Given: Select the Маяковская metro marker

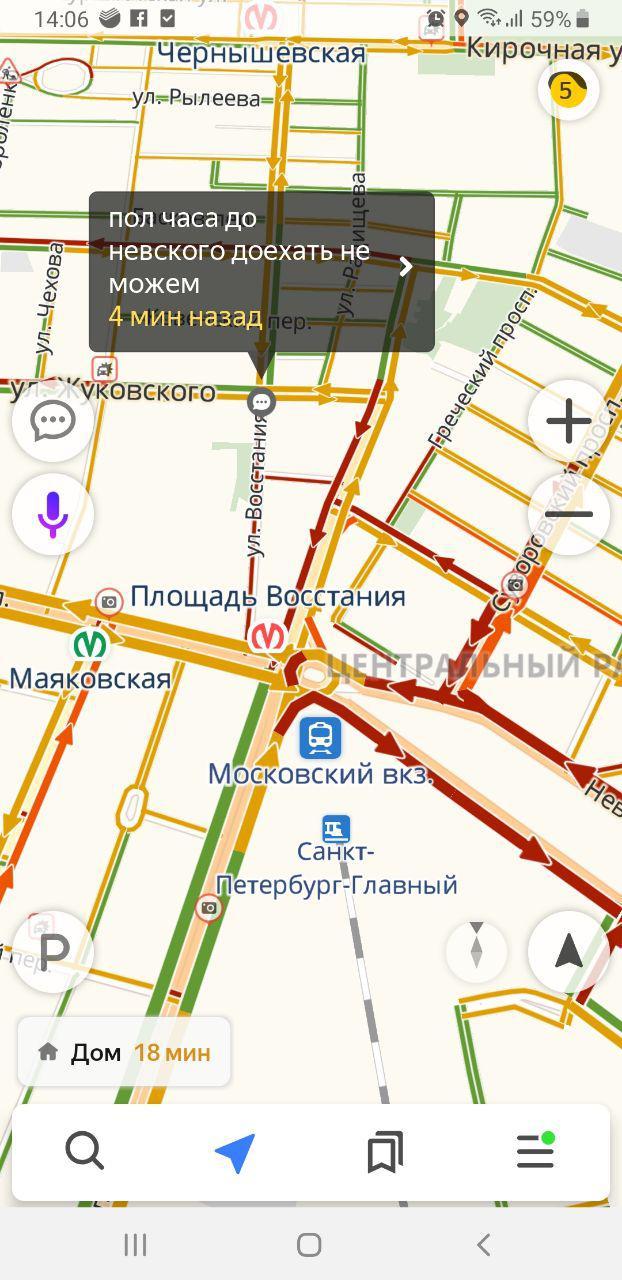Looking at the screenshot, I should click(x=90, y=645).
